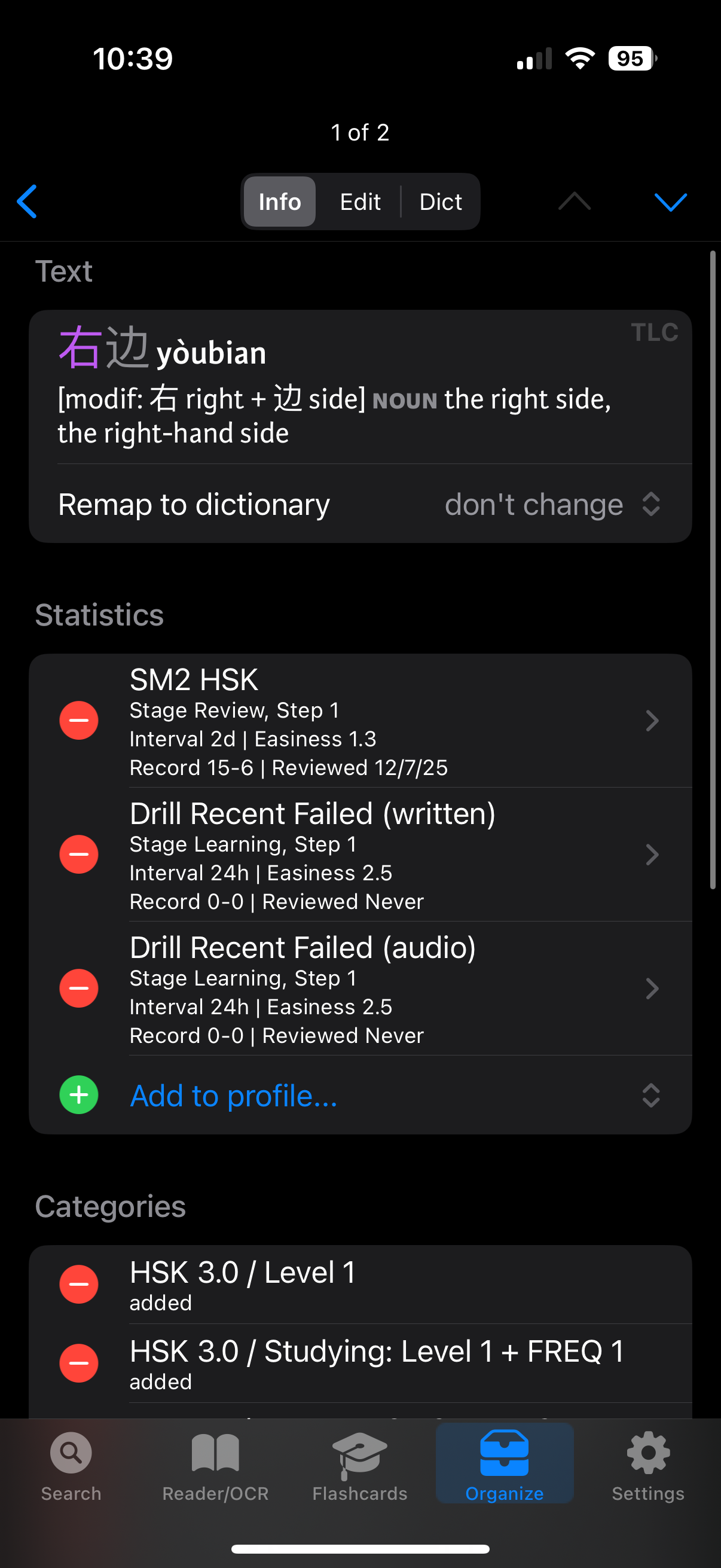Remove card from HSK 3.0 / Level 1
721x1568 pixels.
click(x=78, y=1285)
